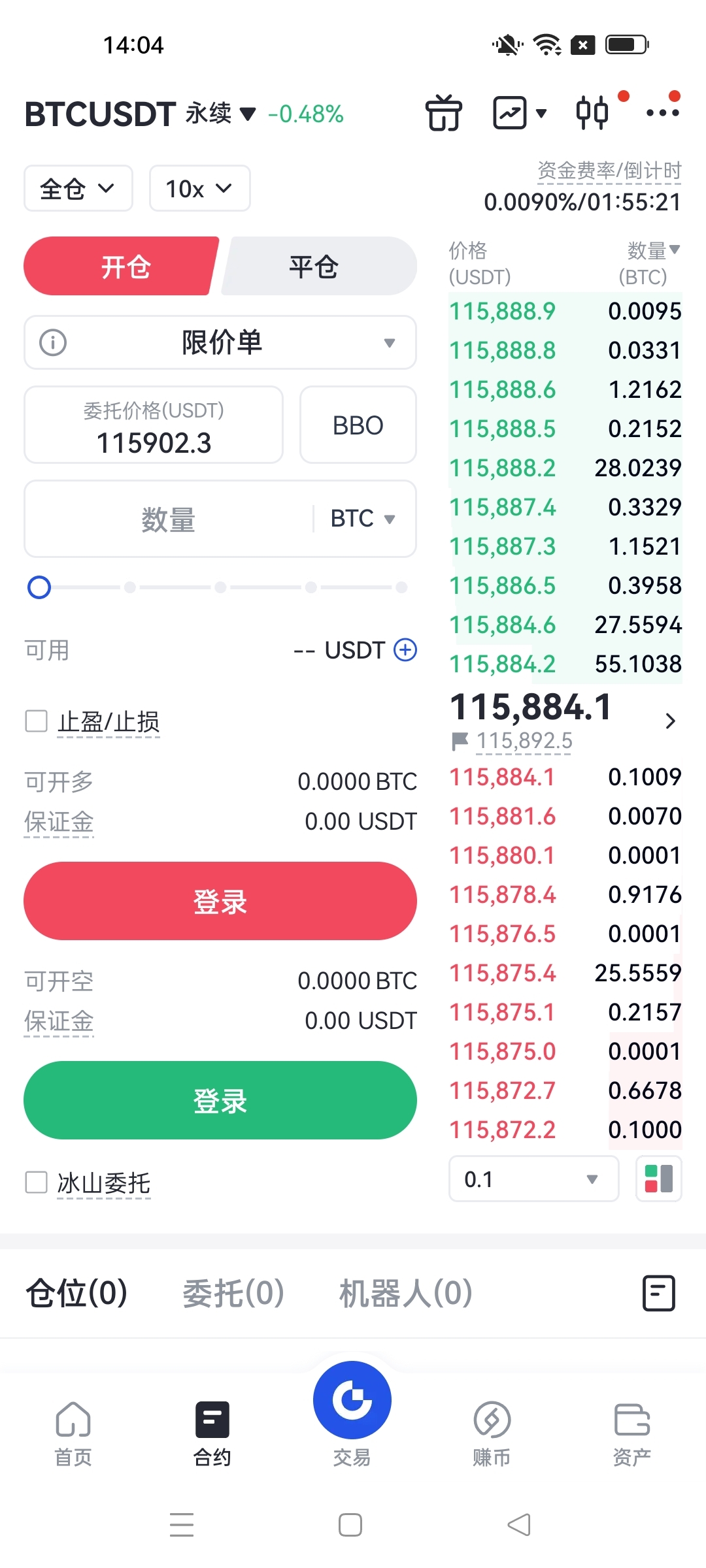This screenshot has height=1568, width=706.
Task: Click the plus icon to deposit USDT
Action: (x=405, y=650)
